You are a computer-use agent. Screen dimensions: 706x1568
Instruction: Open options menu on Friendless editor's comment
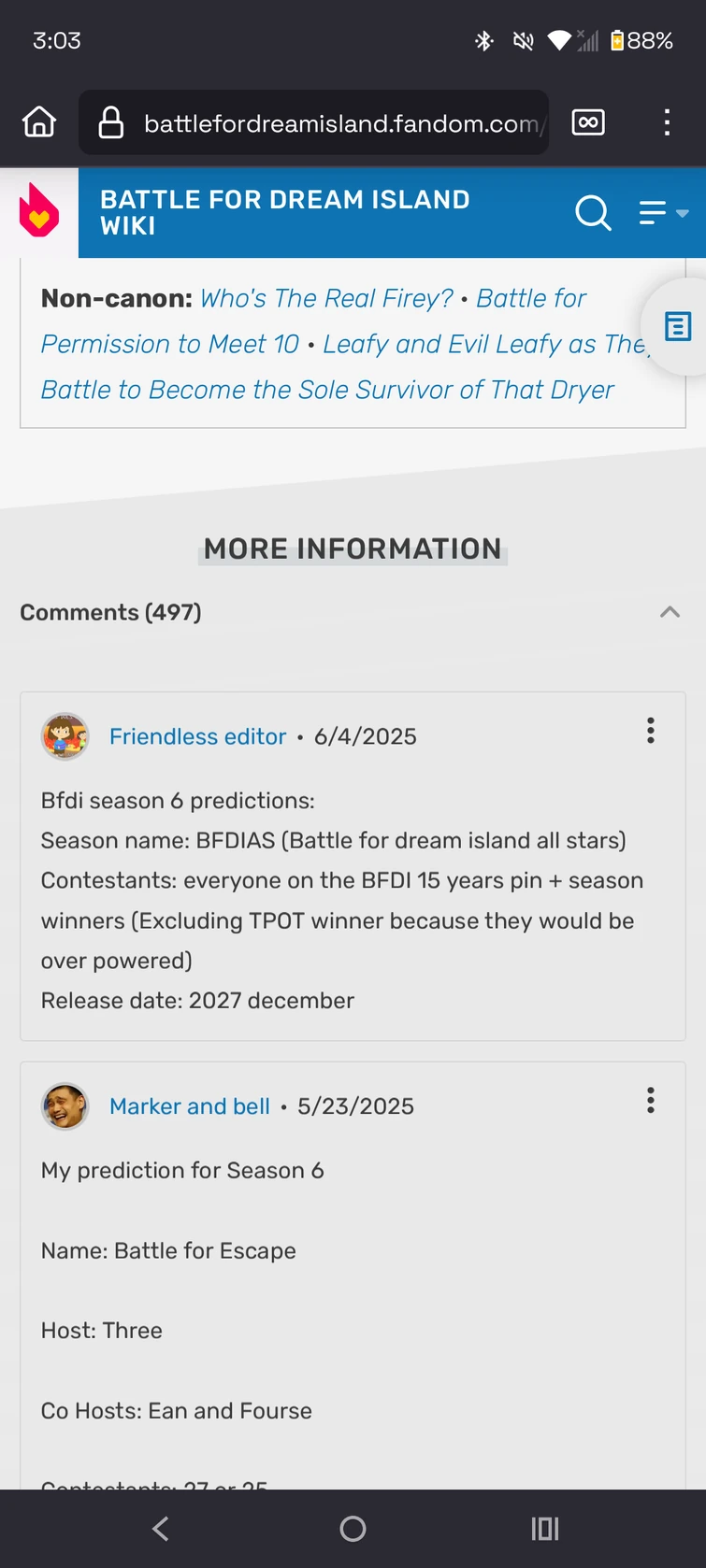click(651, 731)
